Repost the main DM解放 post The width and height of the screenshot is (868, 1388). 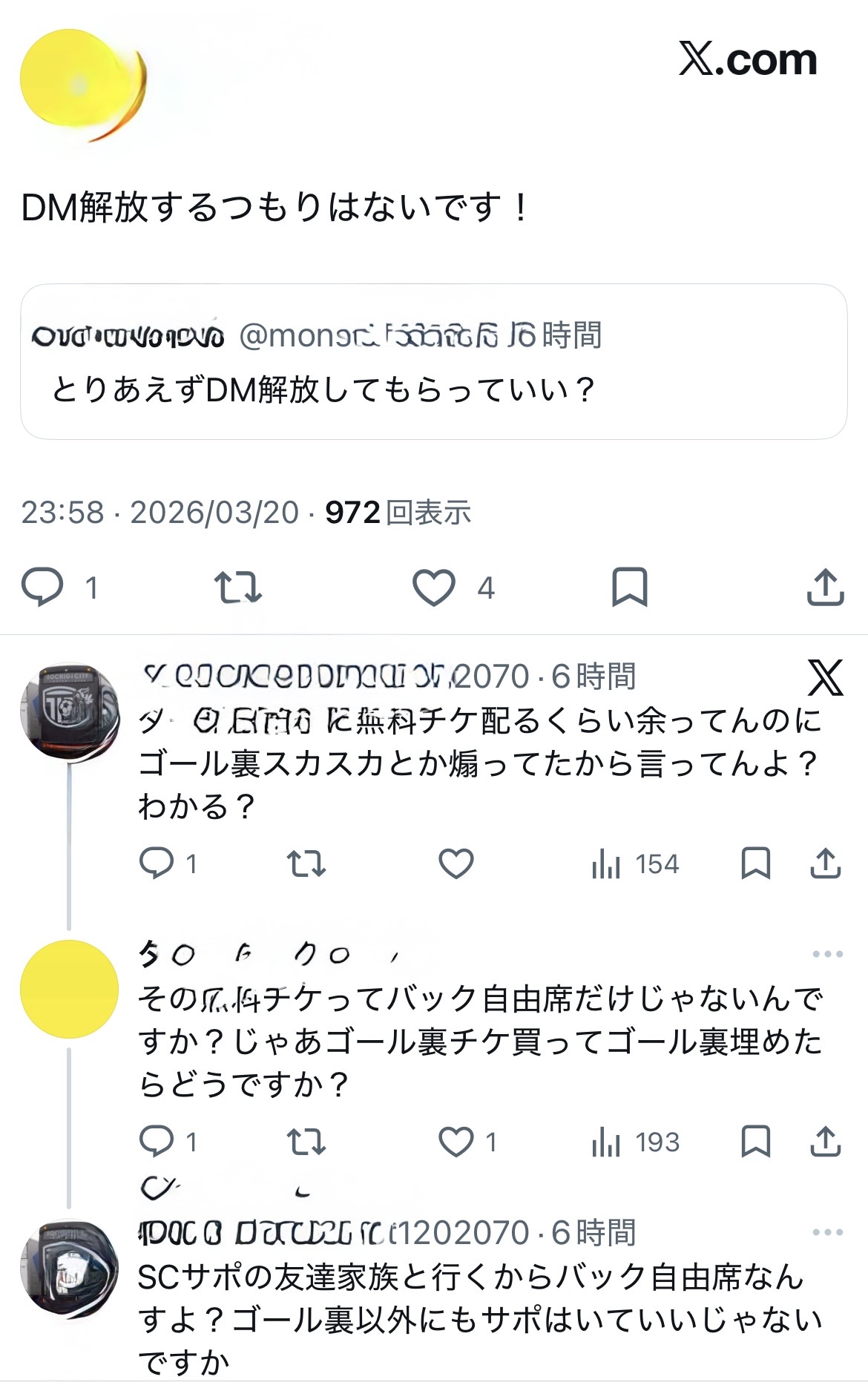(x=238, y=588)
